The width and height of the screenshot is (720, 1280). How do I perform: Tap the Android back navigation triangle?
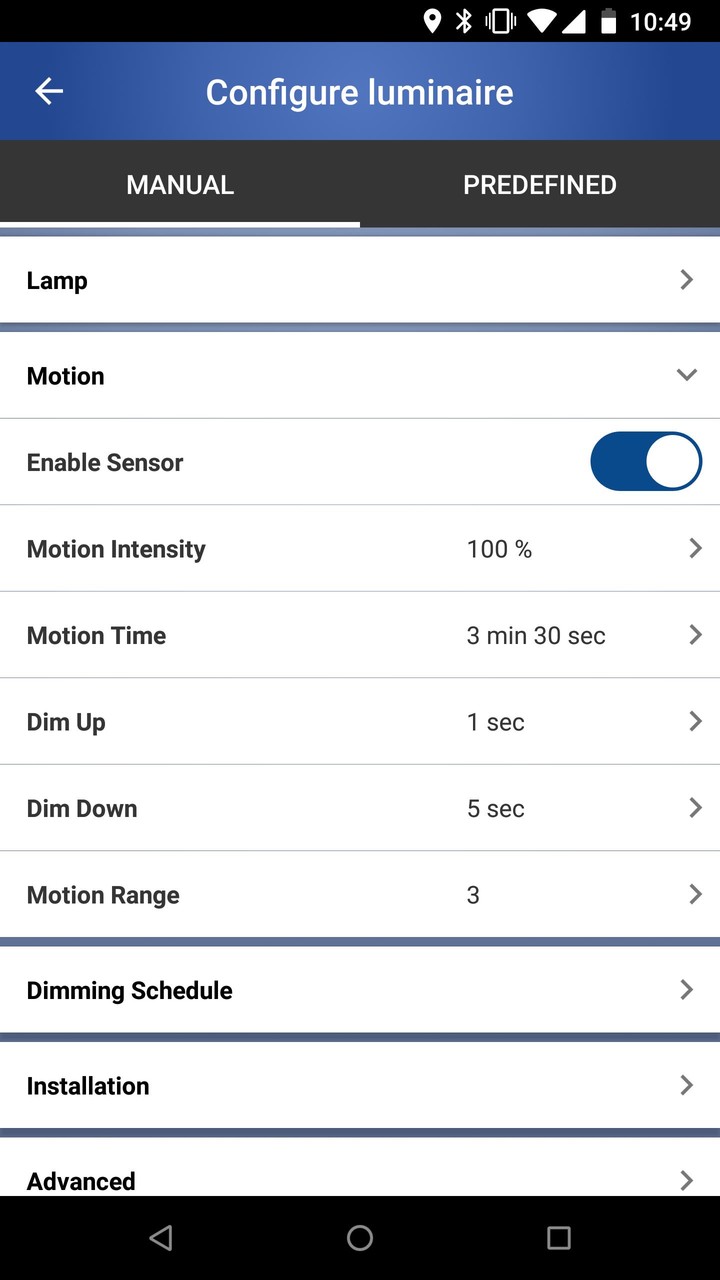tap(161, 1238)
